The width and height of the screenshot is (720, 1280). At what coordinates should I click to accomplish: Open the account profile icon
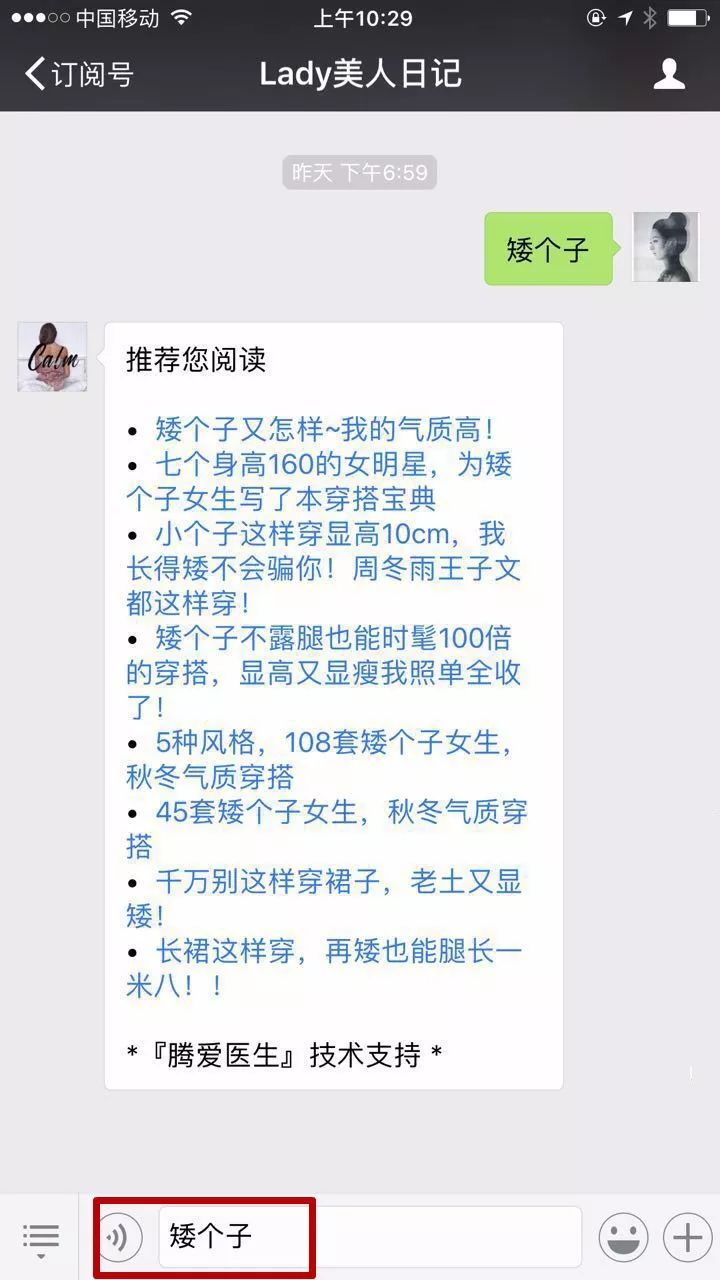tap(669, 75)
